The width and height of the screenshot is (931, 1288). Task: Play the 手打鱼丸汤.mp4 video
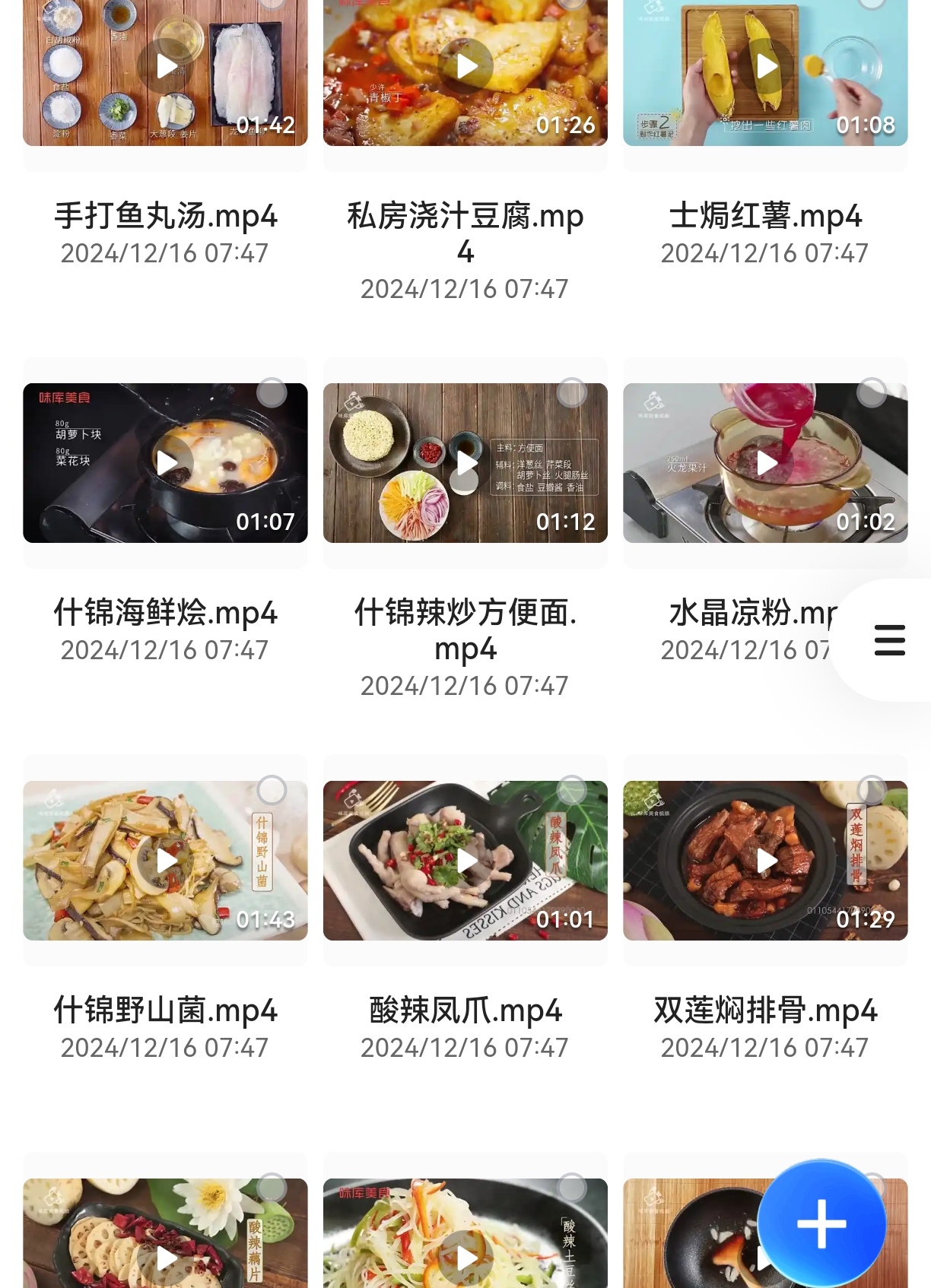pos(166,67)
